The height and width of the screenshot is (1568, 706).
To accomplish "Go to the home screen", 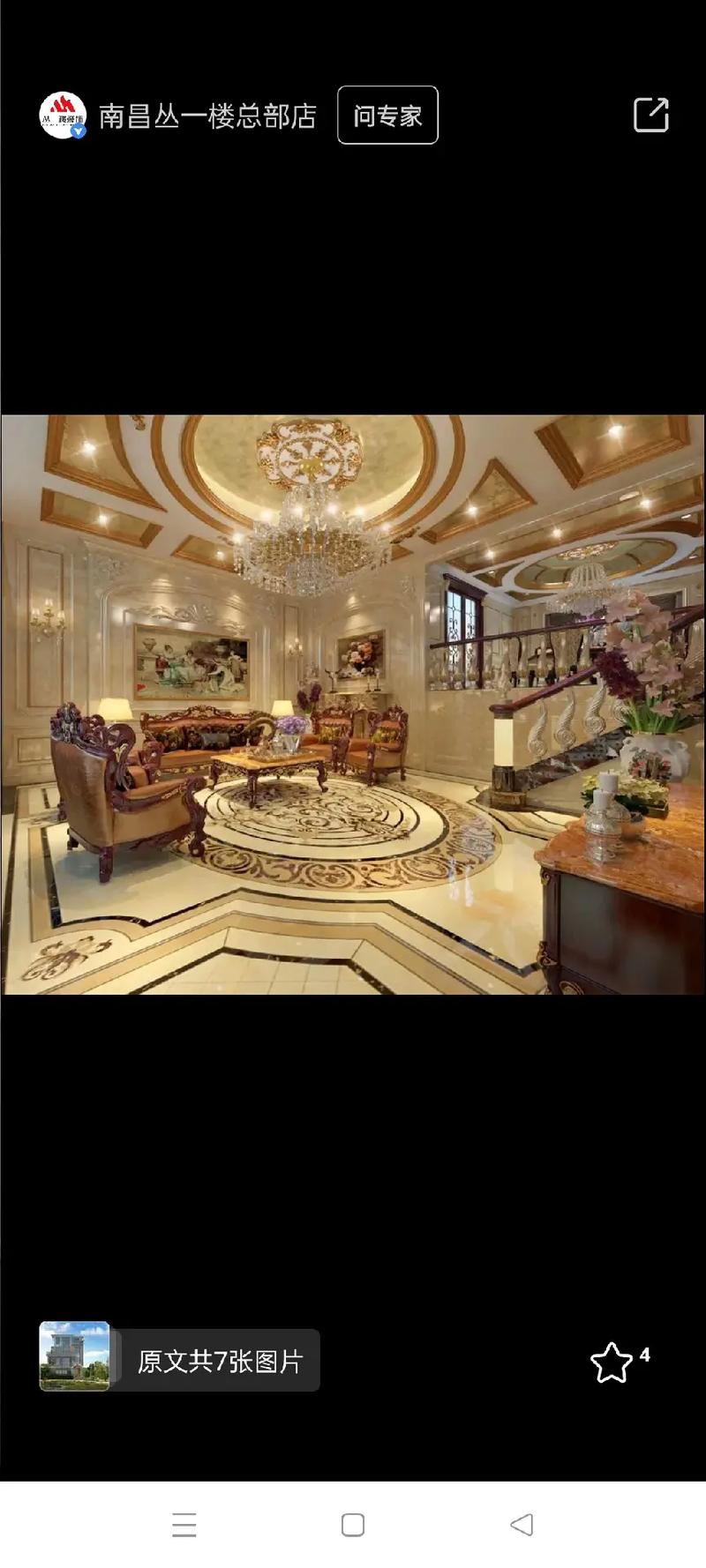I will click(x=353, y=1524).
